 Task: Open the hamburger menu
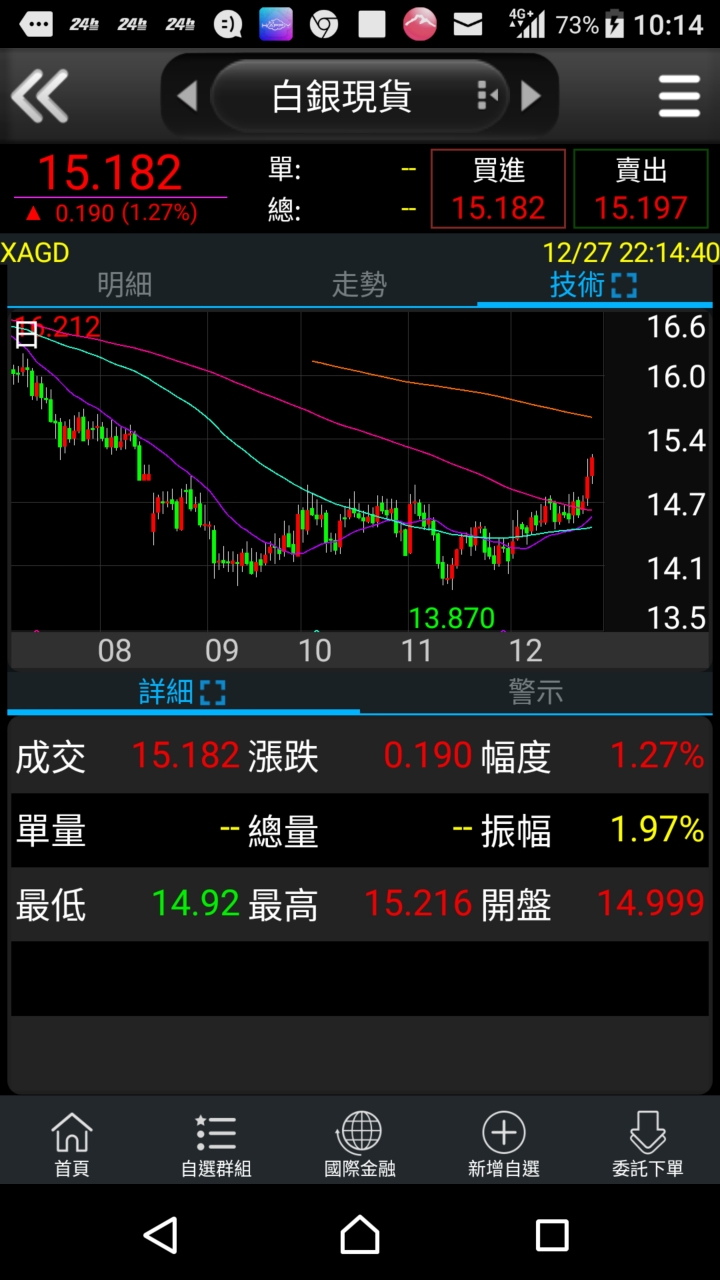pyautogui.click(x=679, y=96)
